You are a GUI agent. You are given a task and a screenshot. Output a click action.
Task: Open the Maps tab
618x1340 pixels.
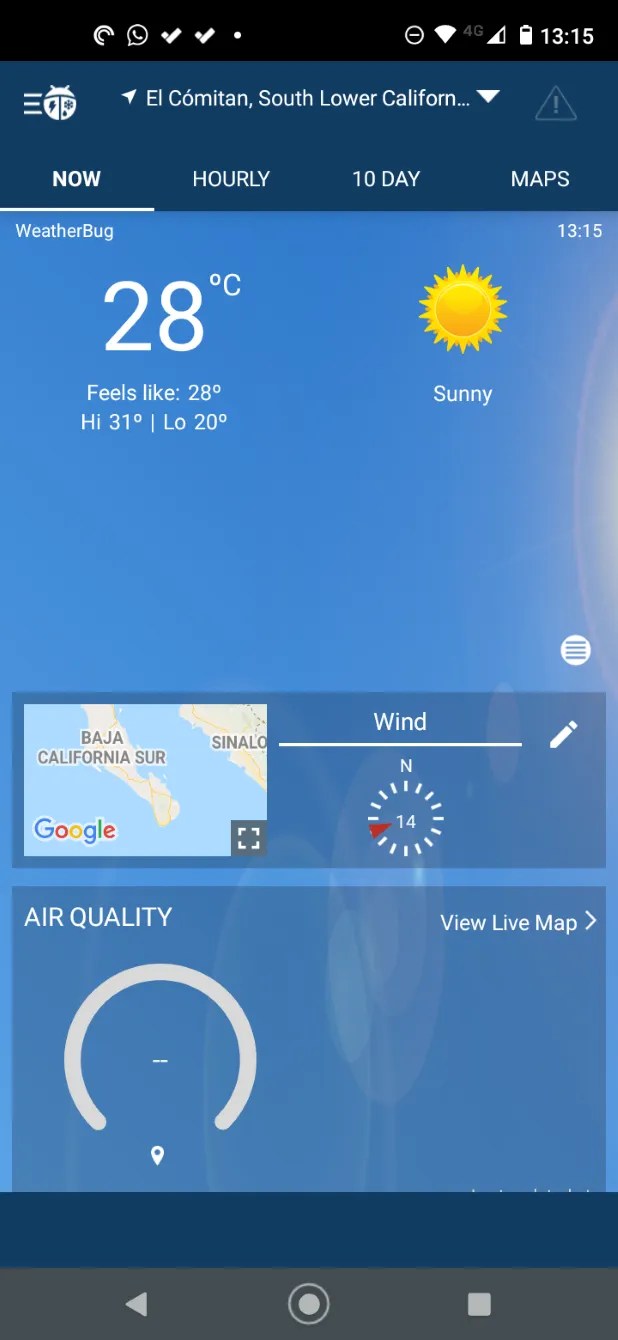click(x=540, y=179)
